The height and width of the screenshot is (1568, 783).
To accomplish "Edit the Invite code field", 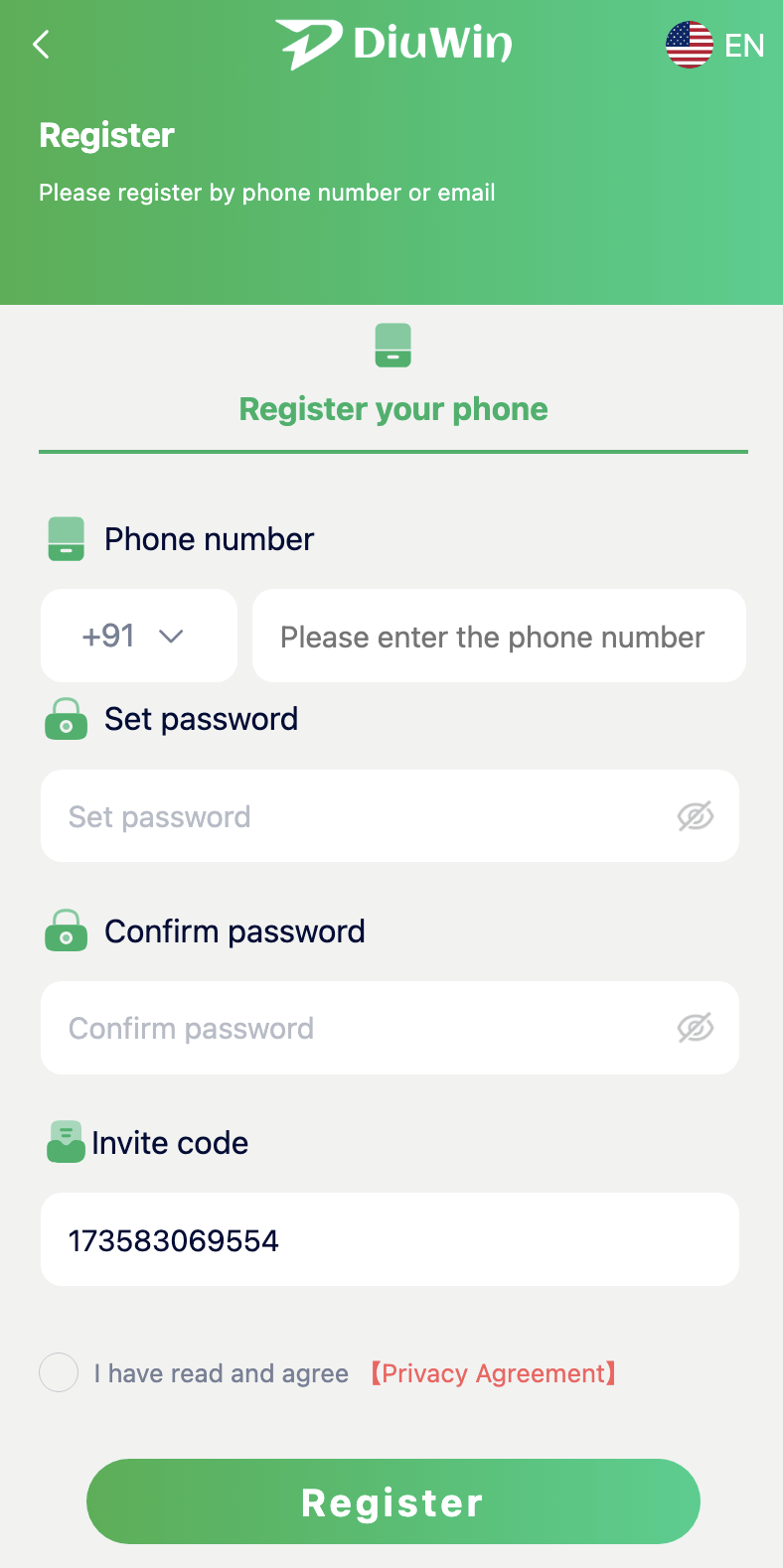I will tap(390, 1239).
